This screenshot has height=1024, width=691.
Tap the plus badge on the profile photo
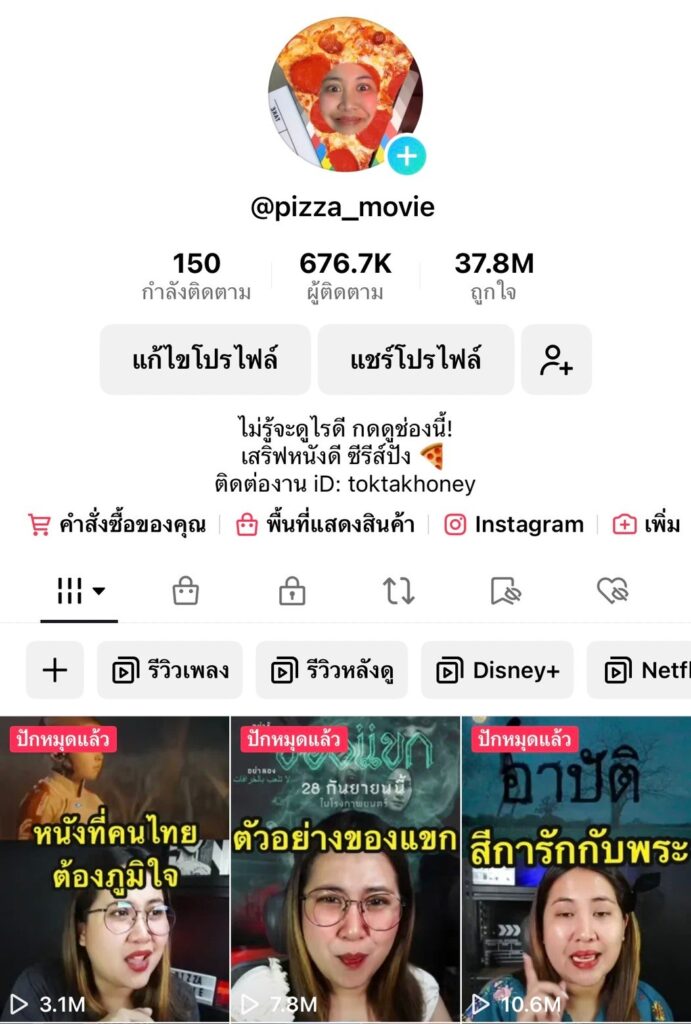coord(406,155)
